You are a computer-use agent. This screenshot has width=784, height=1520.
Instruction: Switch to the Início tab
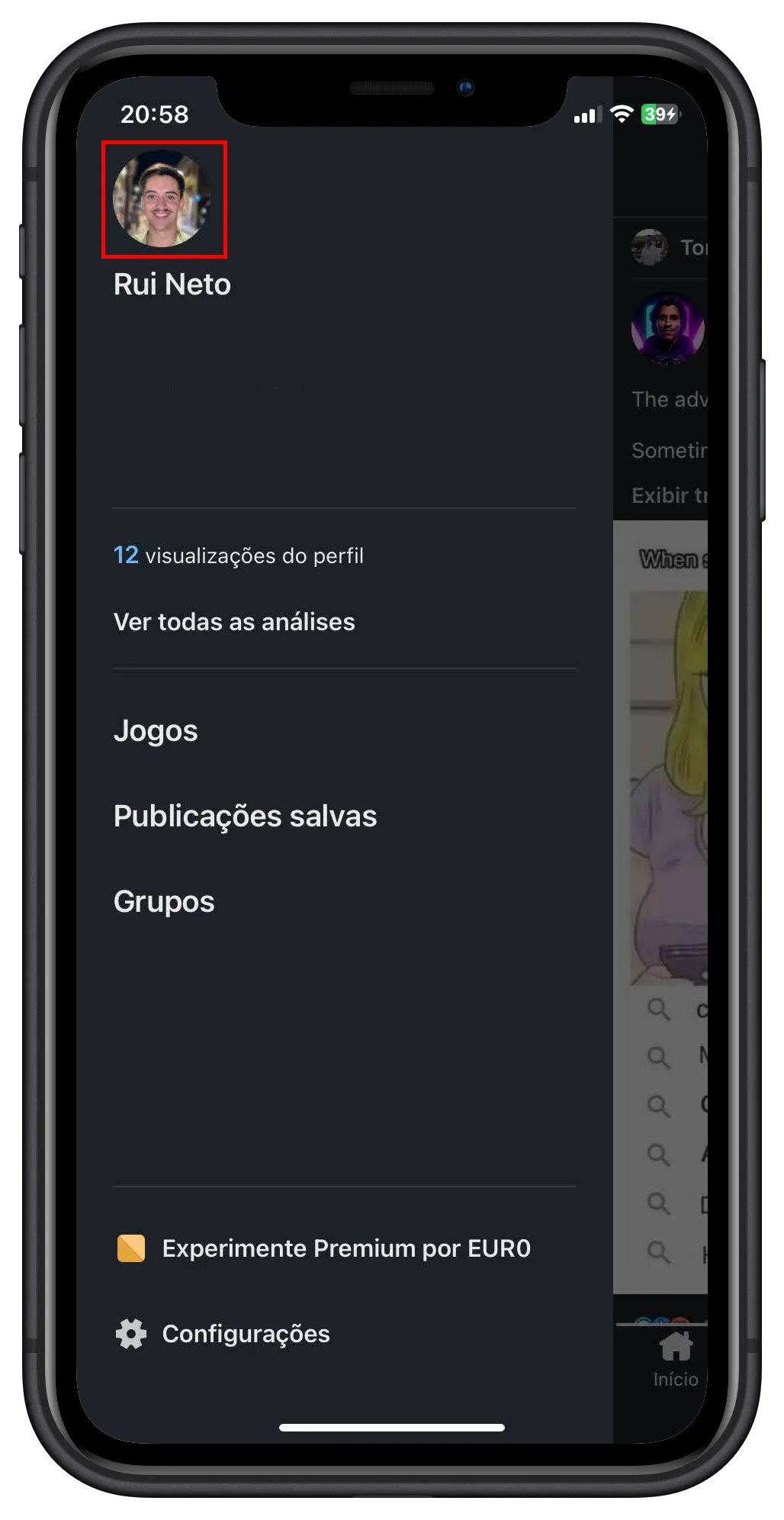(675, 1360)
